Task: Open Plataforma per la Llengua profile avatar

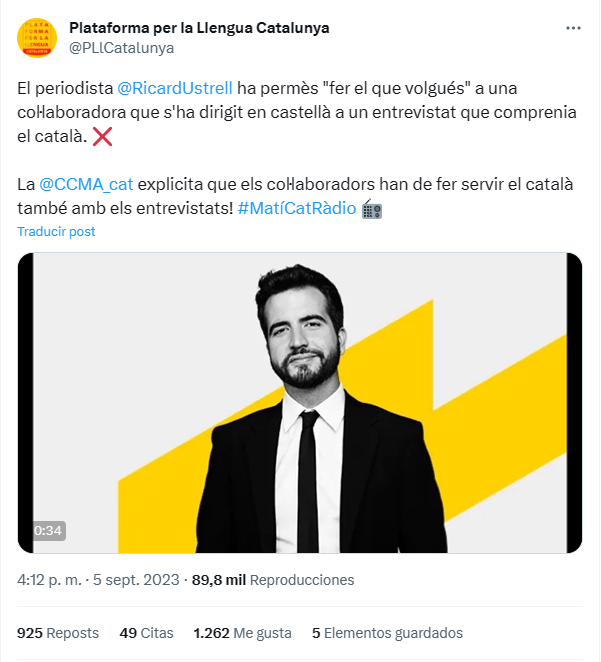Action: 37,37
